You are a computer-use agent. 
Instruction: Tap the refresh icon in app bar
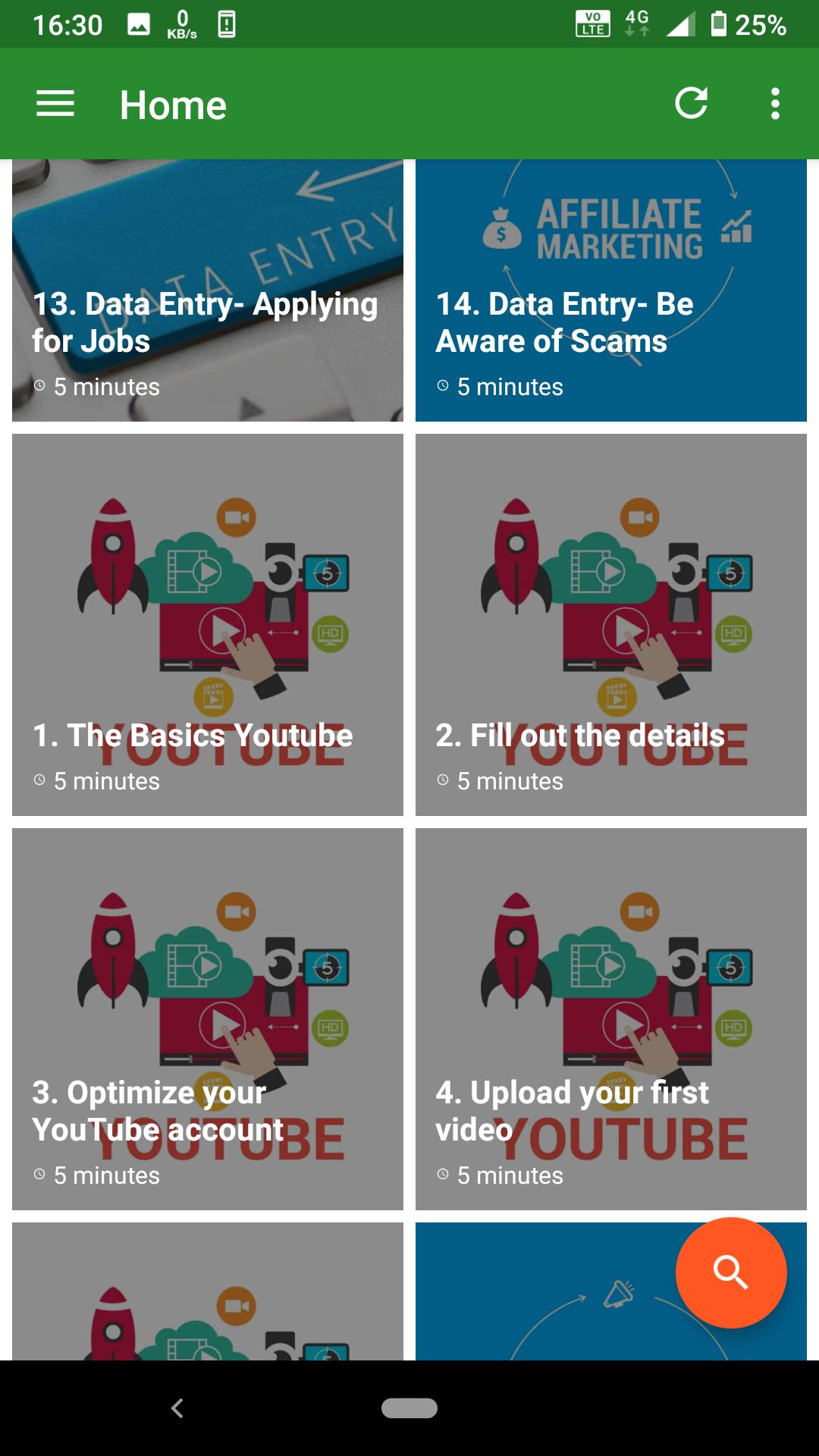691,104
